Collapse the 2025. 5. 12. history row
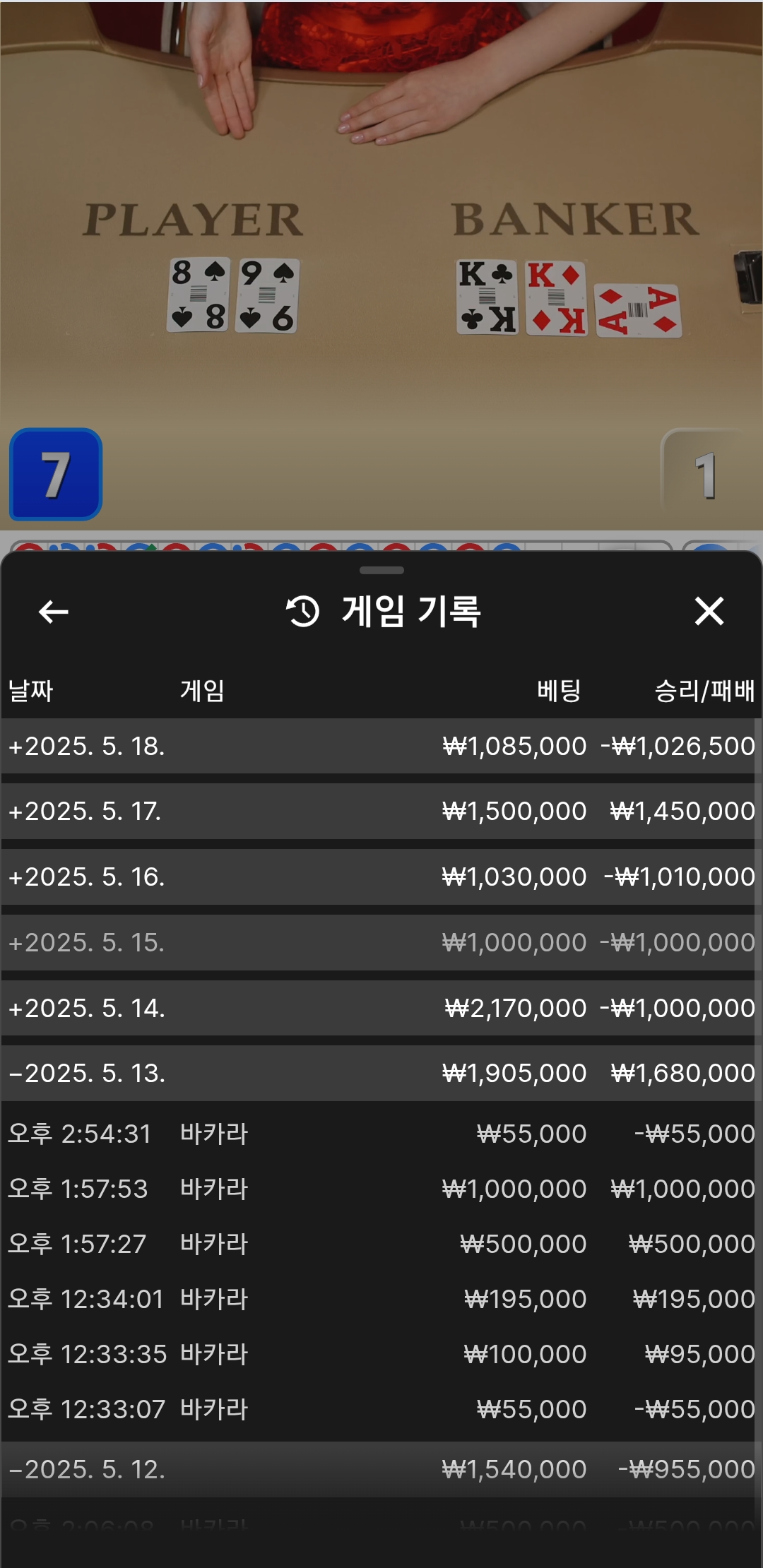763x1568 pixels. pos(379,1469)
